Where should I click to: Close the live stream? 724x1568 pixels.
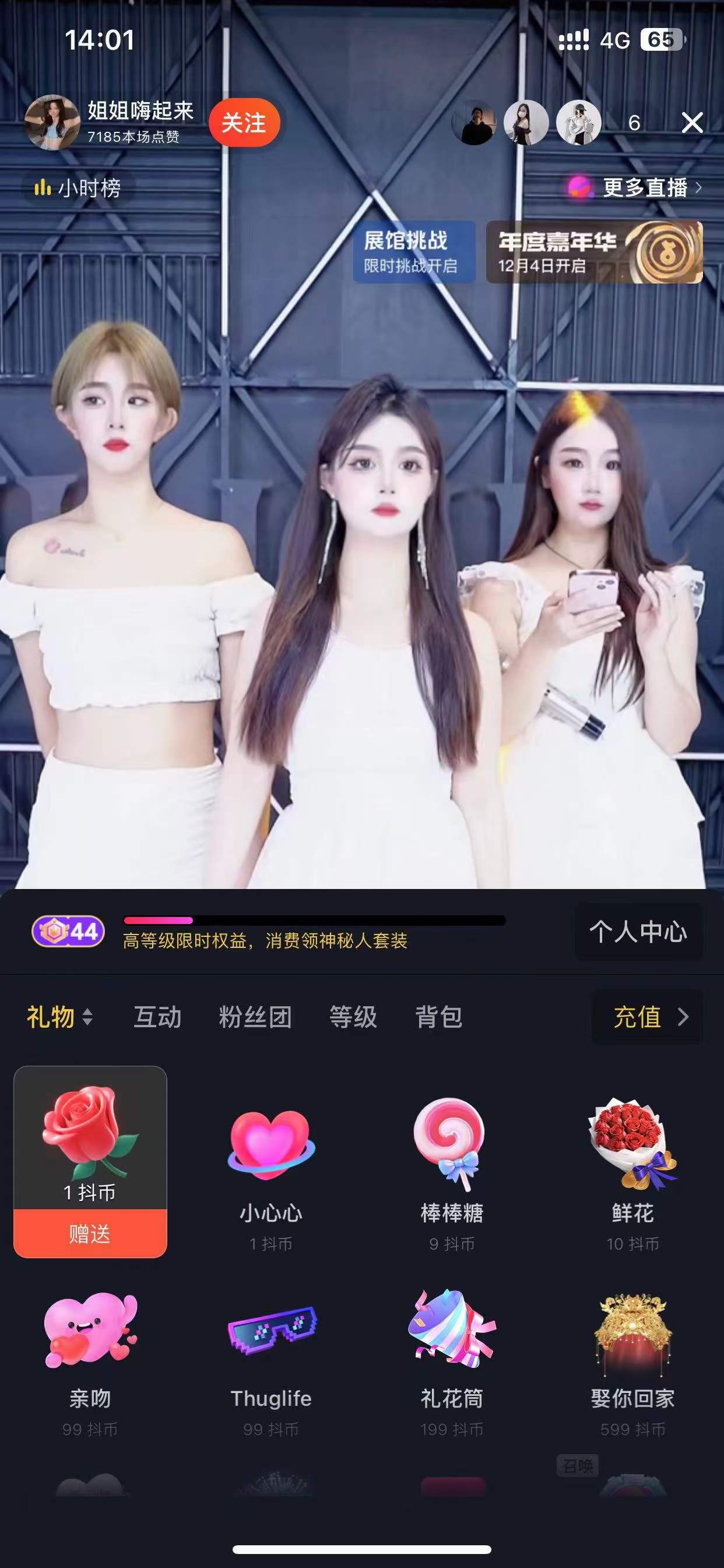[x=693, y=123]
